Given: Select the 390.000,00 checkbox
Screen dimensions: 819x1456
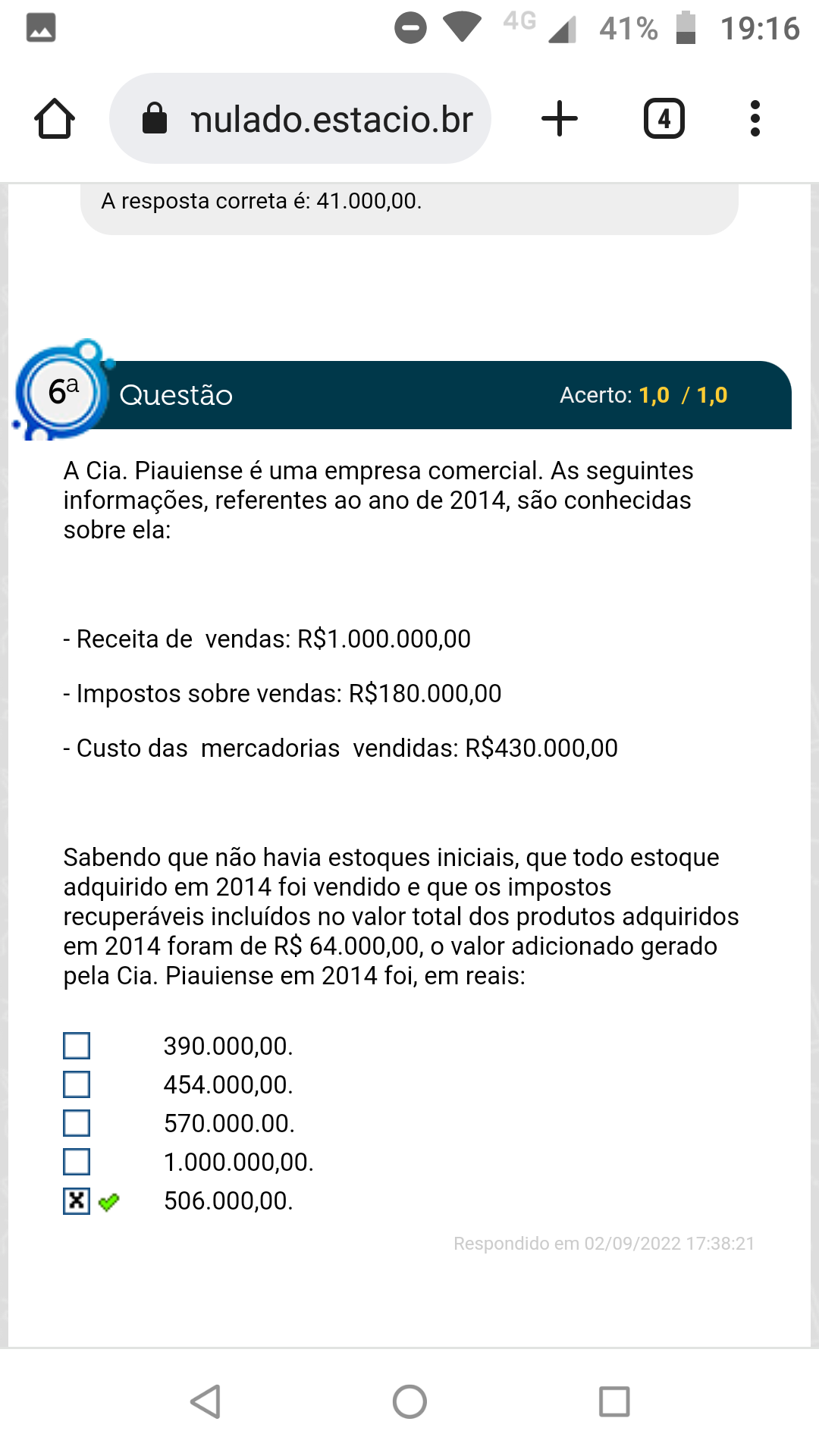Looking at the screenshot, I should [77, 1046].
